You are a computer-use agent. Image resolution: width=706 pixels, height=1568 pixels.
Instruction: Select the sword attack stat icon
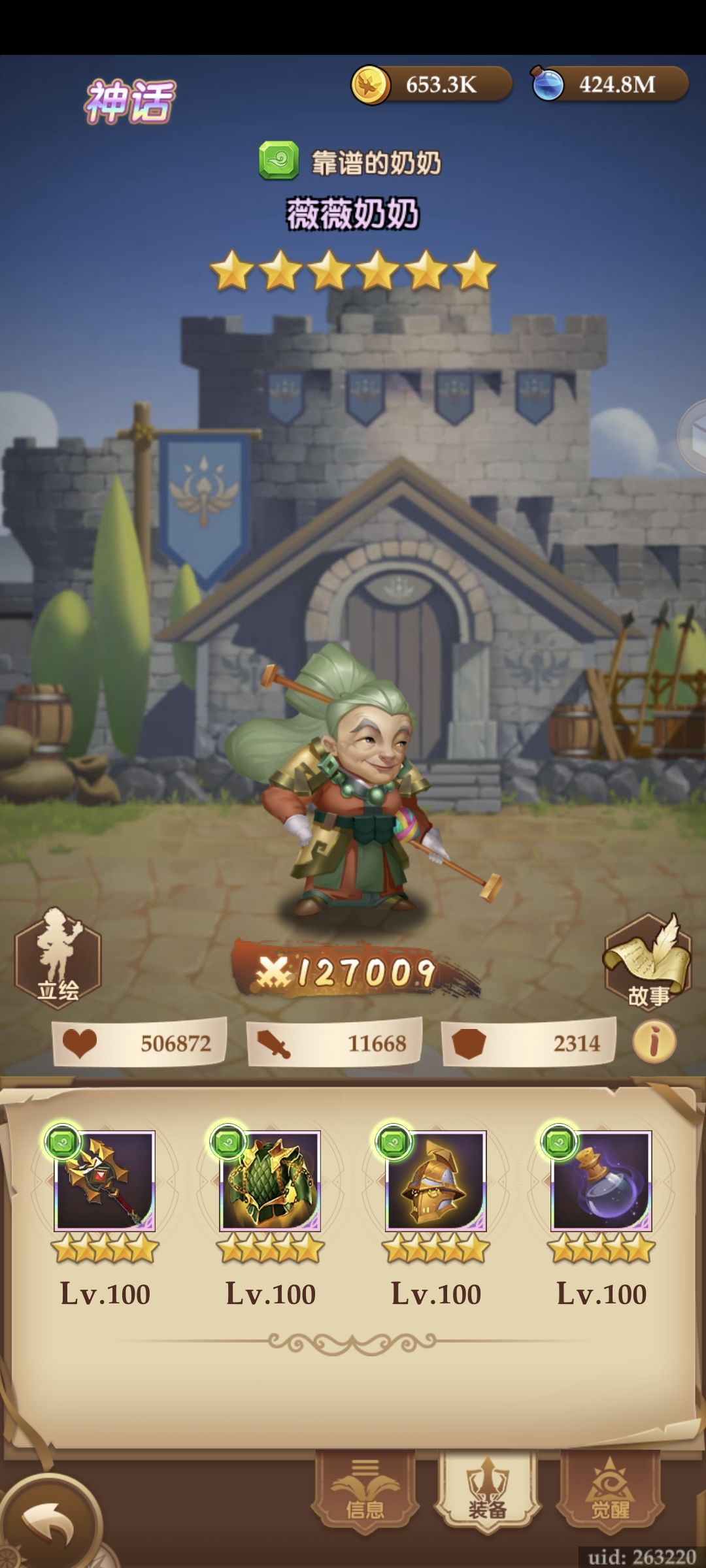(x=278, y=1044)
